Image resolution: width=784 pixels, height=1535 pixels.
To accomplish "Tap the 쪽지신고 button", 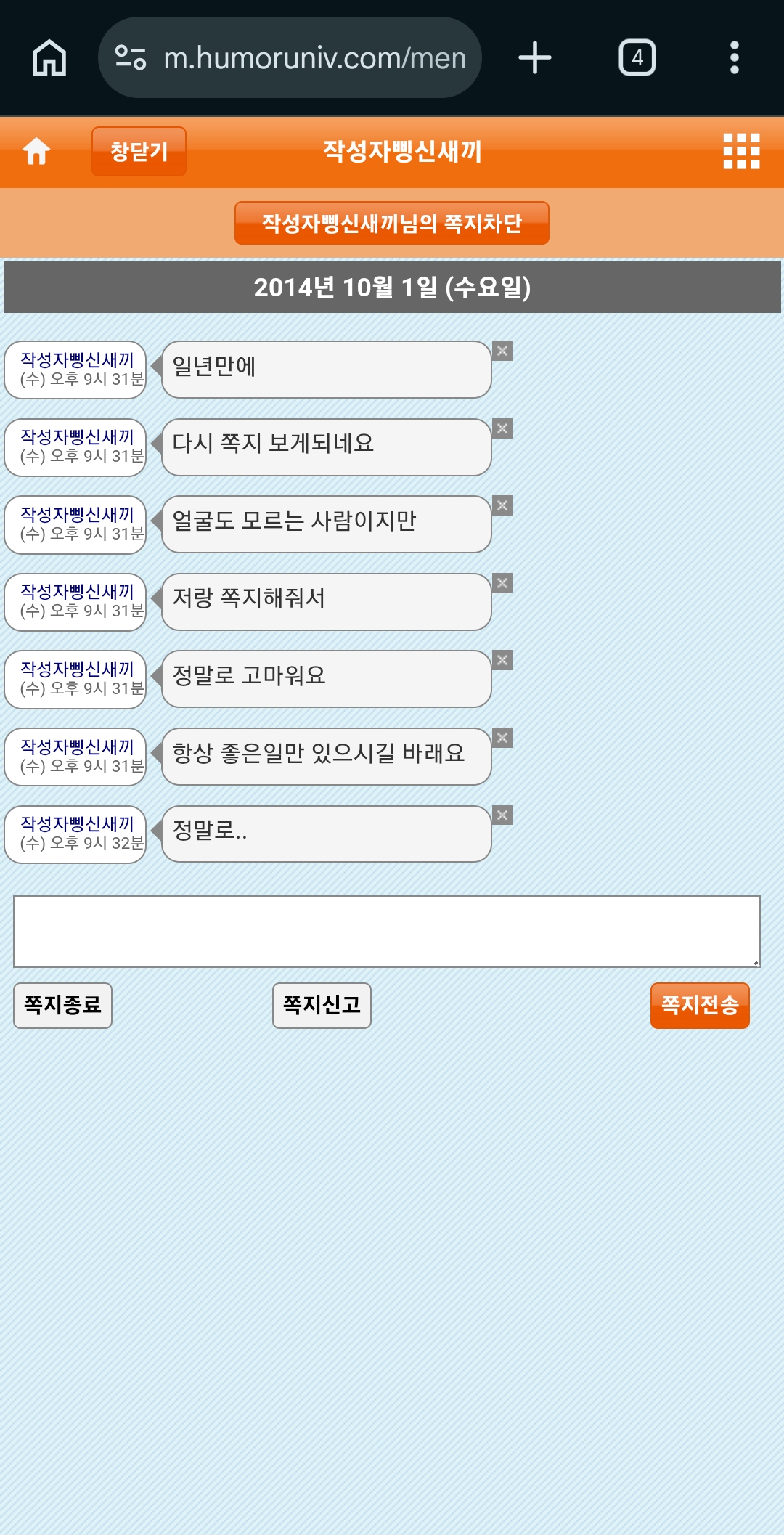I will point(322,1006).
